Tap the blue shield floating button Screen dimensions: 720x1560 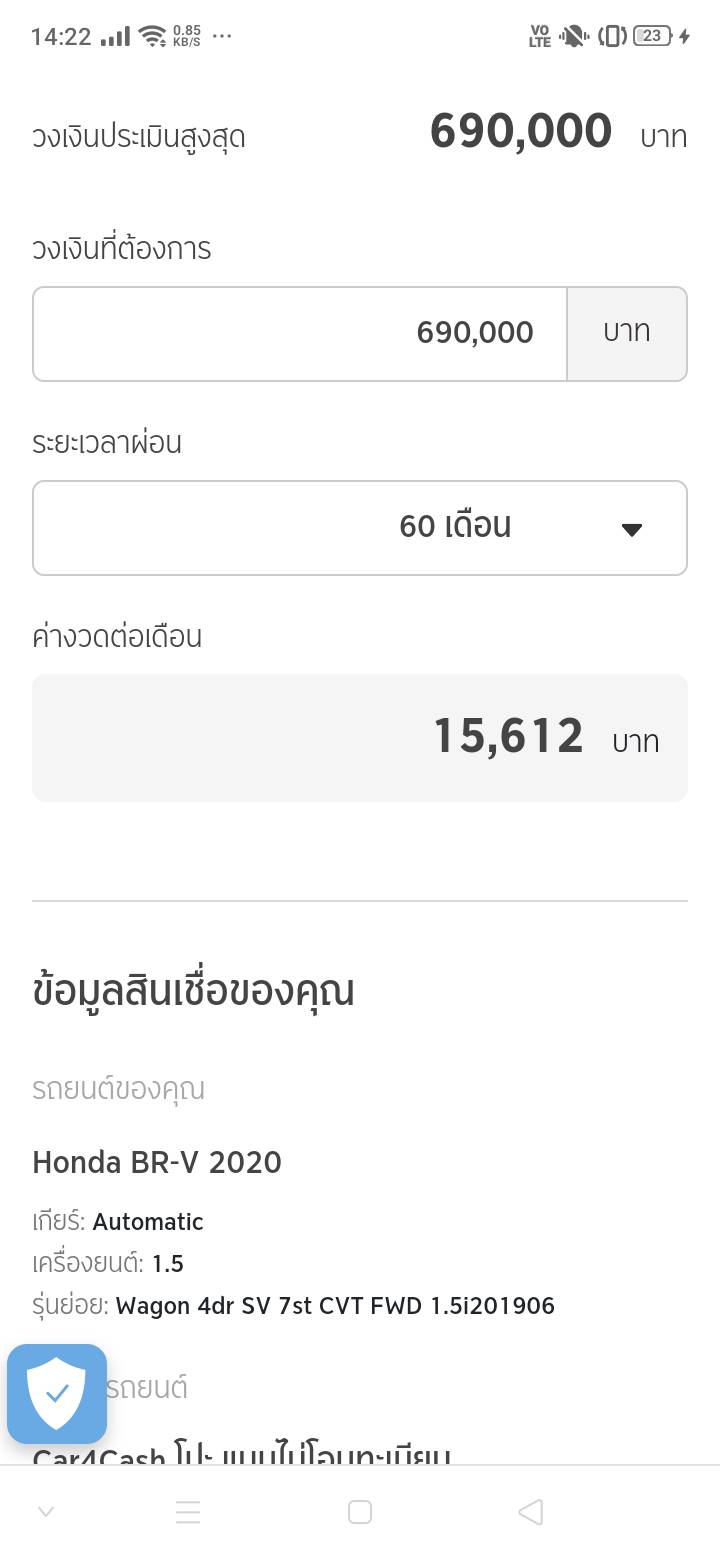[57, 1394]
